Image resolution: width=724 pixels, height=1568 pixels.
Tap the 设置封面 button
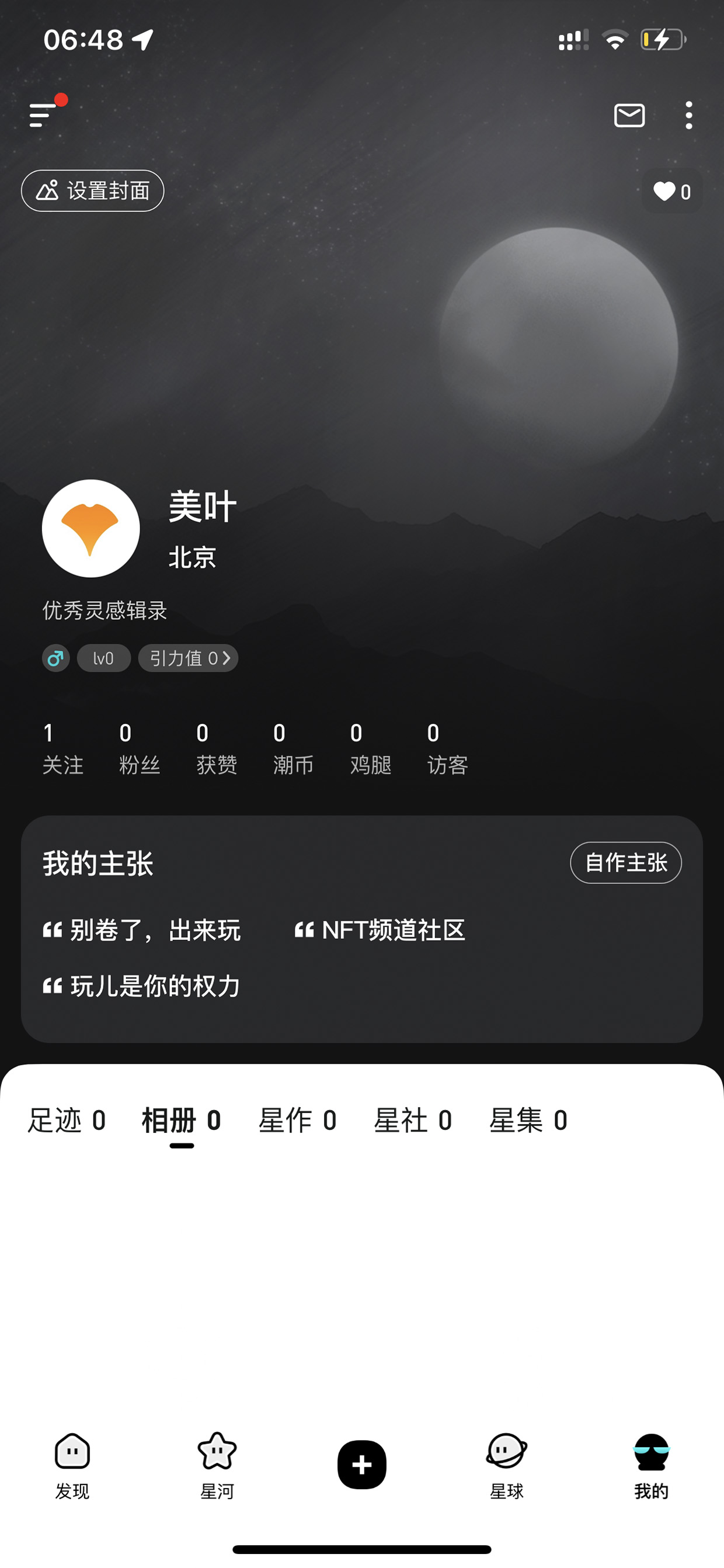point(92,190)
